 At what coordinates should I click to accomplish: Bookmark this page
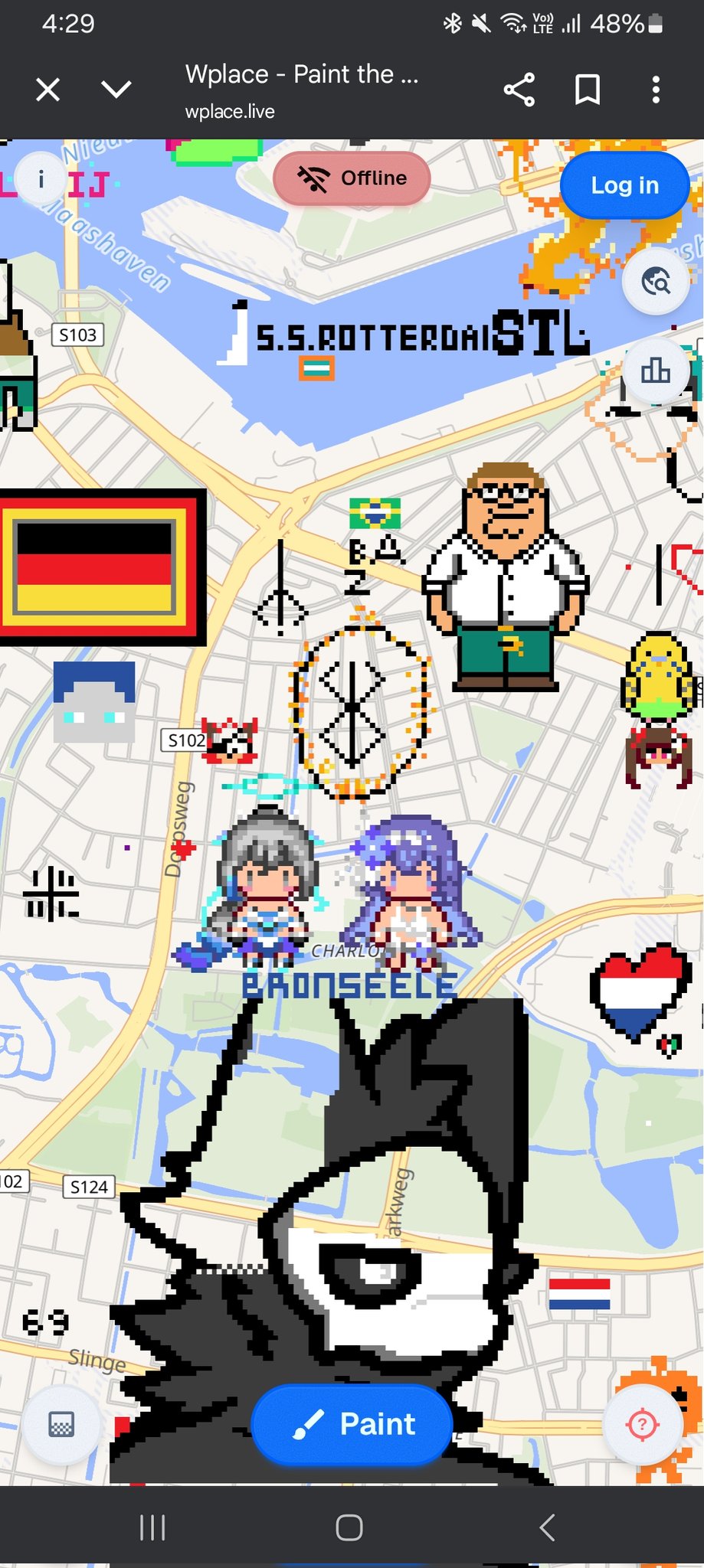point(588,90)
